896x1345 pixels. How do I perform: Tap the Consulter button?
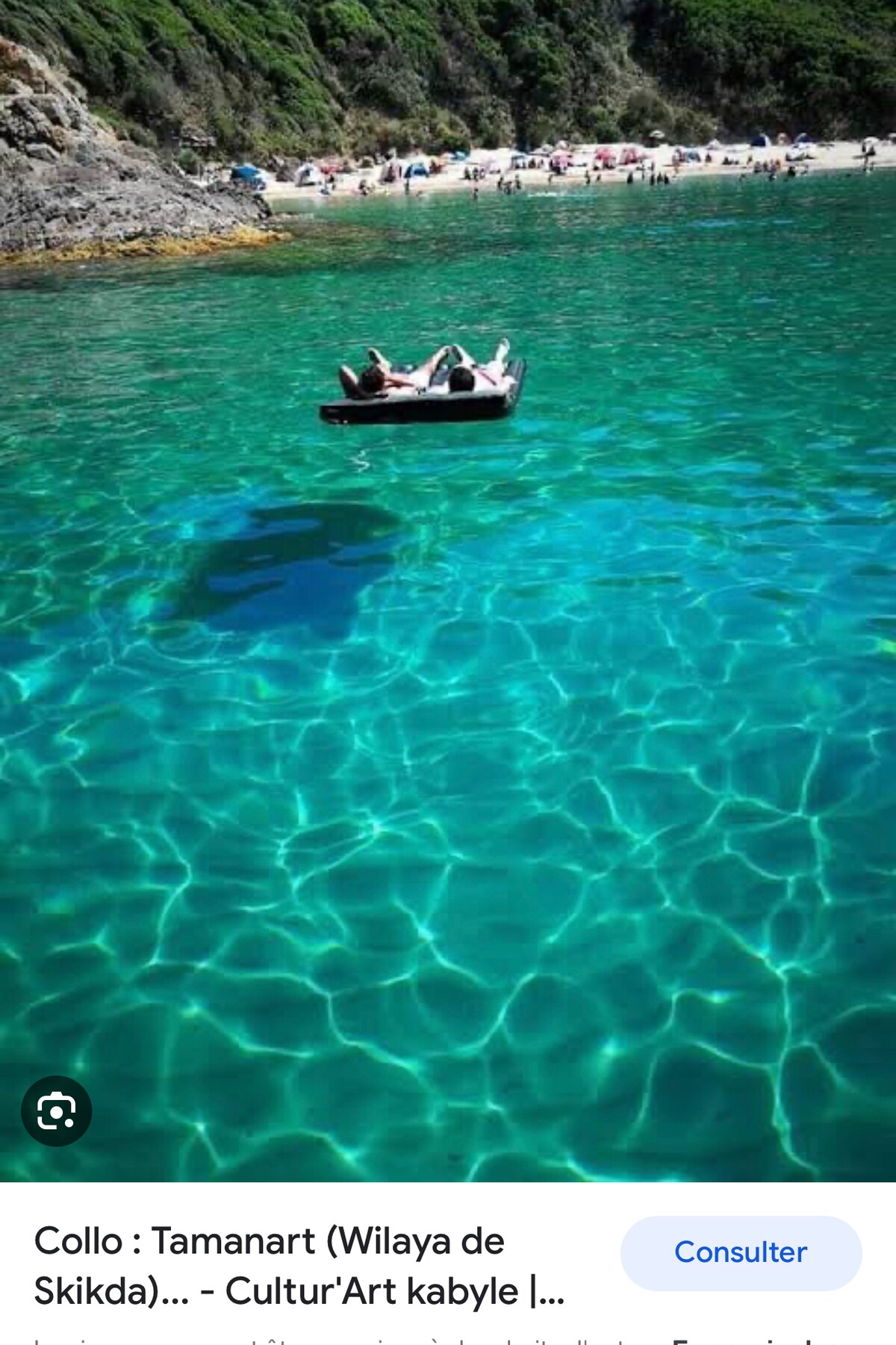pyautogui.click(x=740, y=1252)
